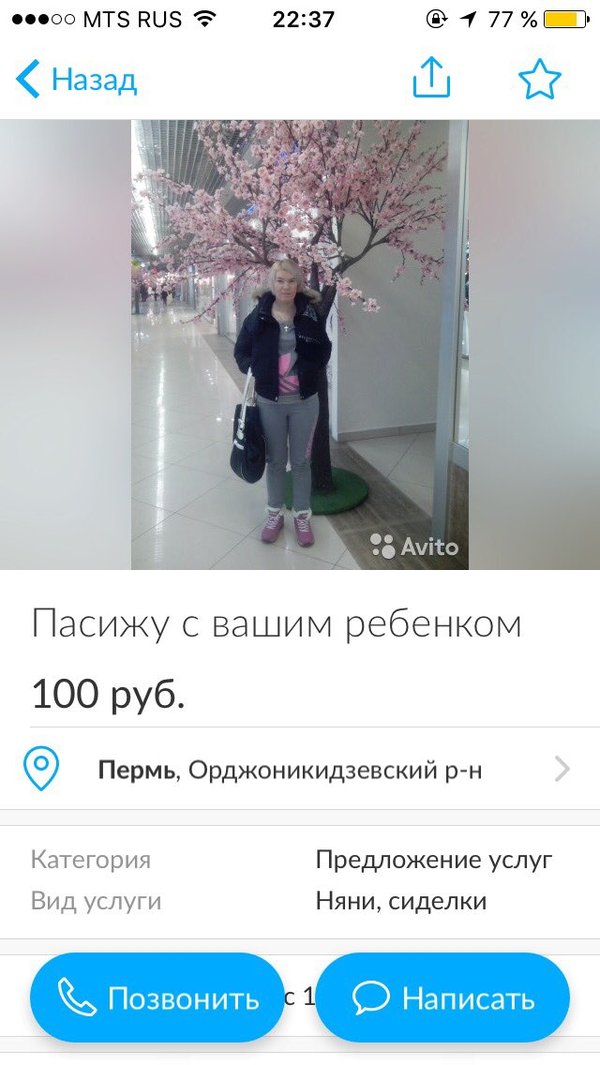This screenshot has width=600, height=1065.
Task: Open the Пермь location row
Action: pos(300,769)
